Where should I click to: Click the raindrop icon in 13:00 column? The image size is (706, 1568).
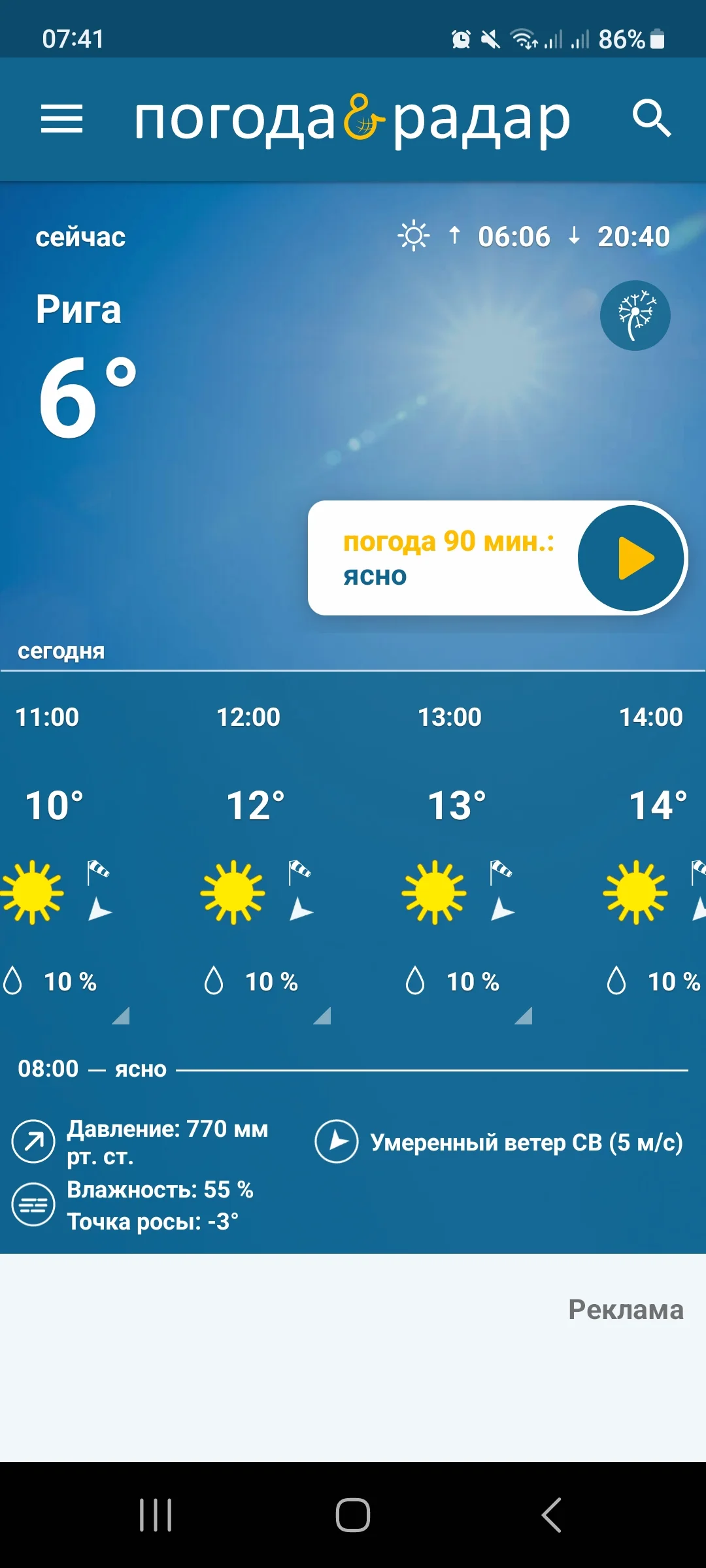[416, 980]
